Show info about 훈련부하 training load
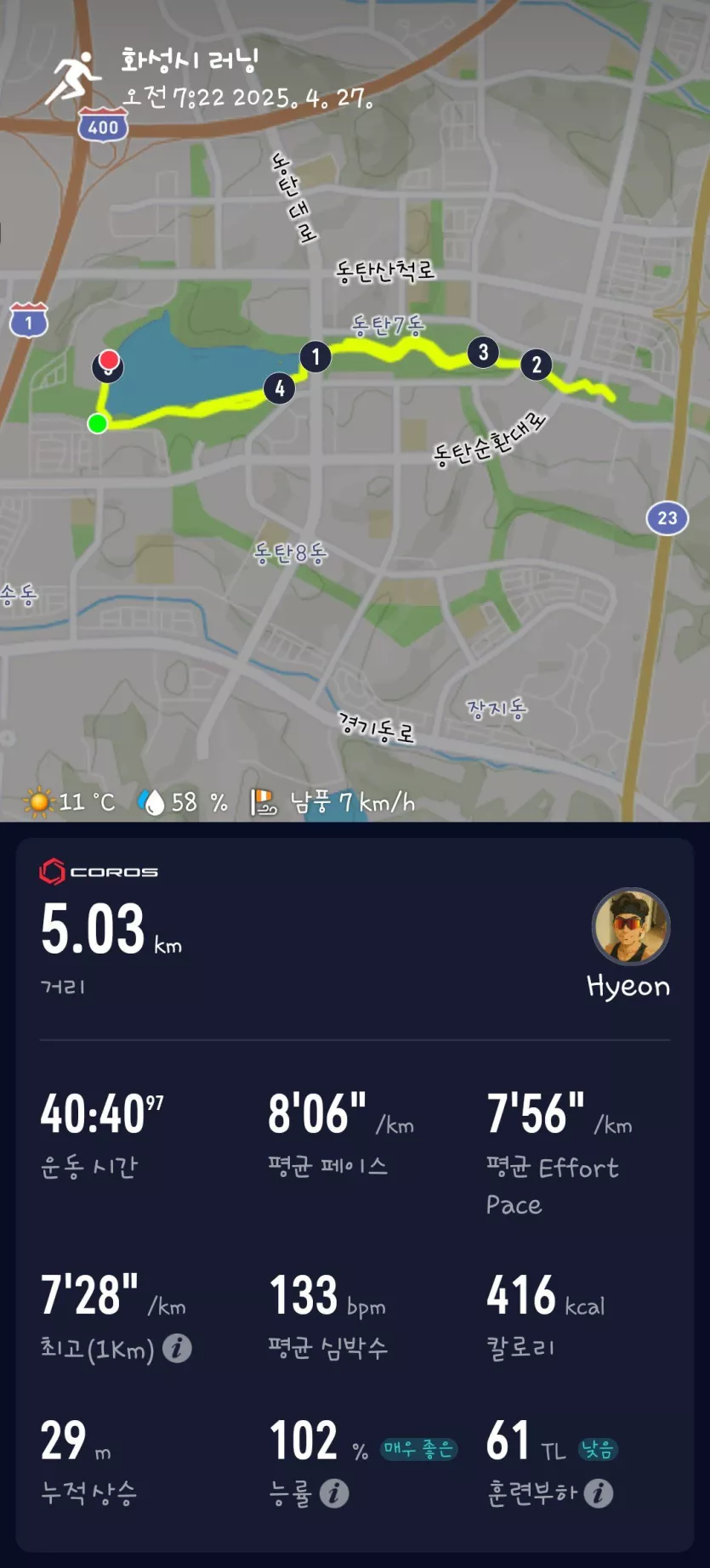710x1568 pixels. point(599,1493)
